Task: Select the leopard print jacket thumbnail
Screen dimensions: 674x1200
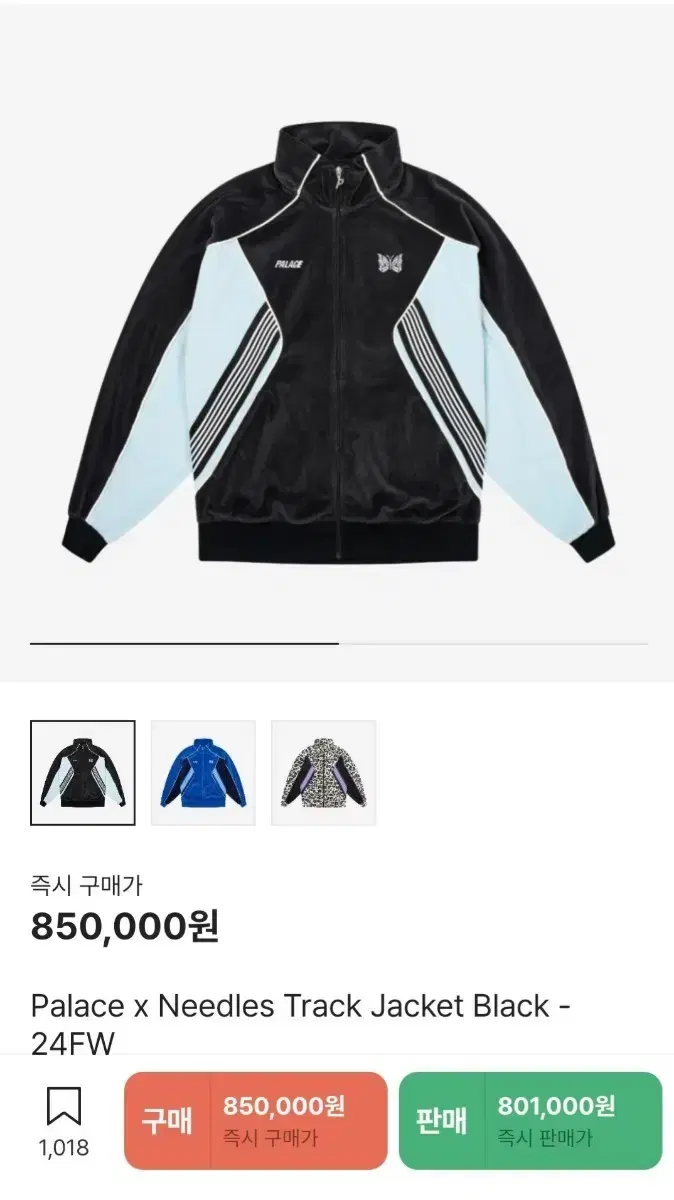Action: click(323, 773)
